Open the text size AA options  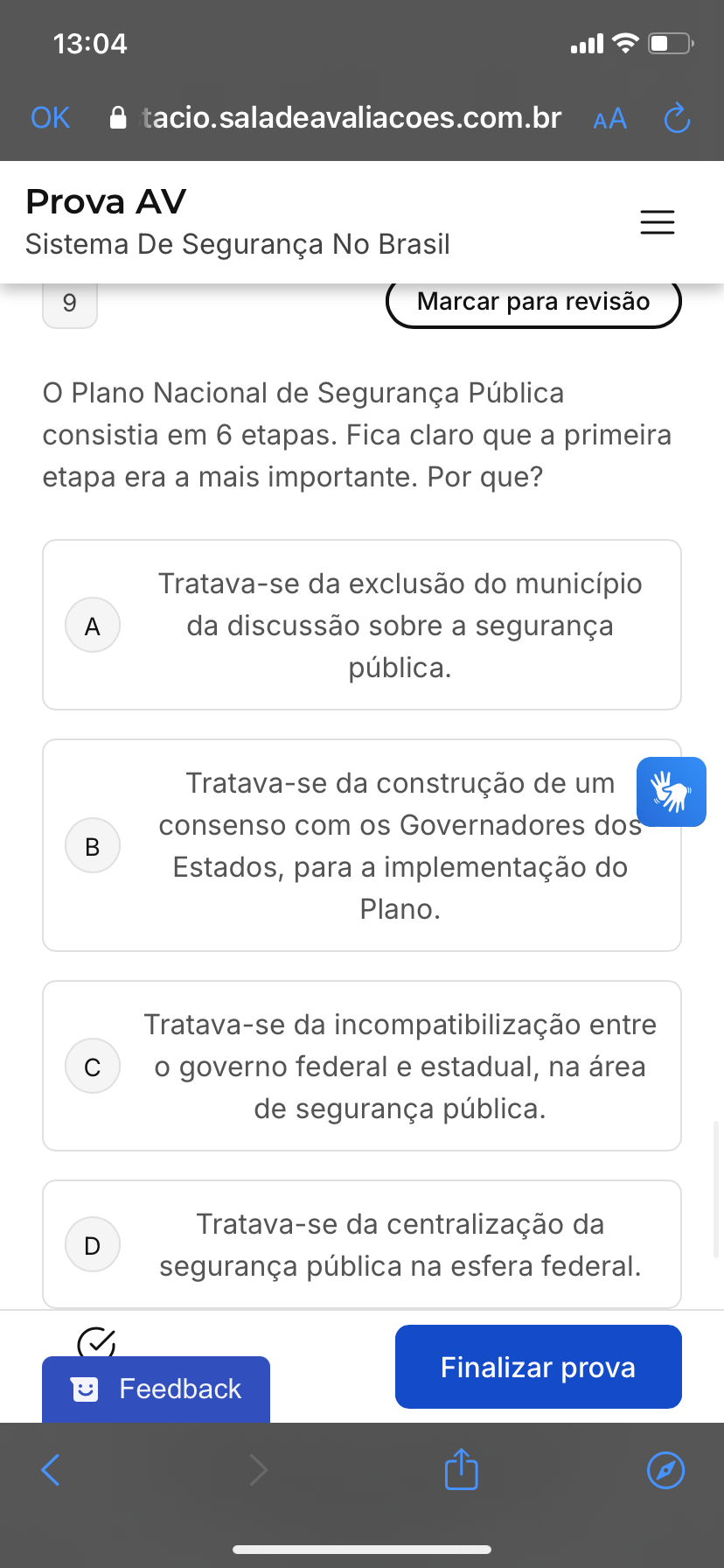click(609, 119)
